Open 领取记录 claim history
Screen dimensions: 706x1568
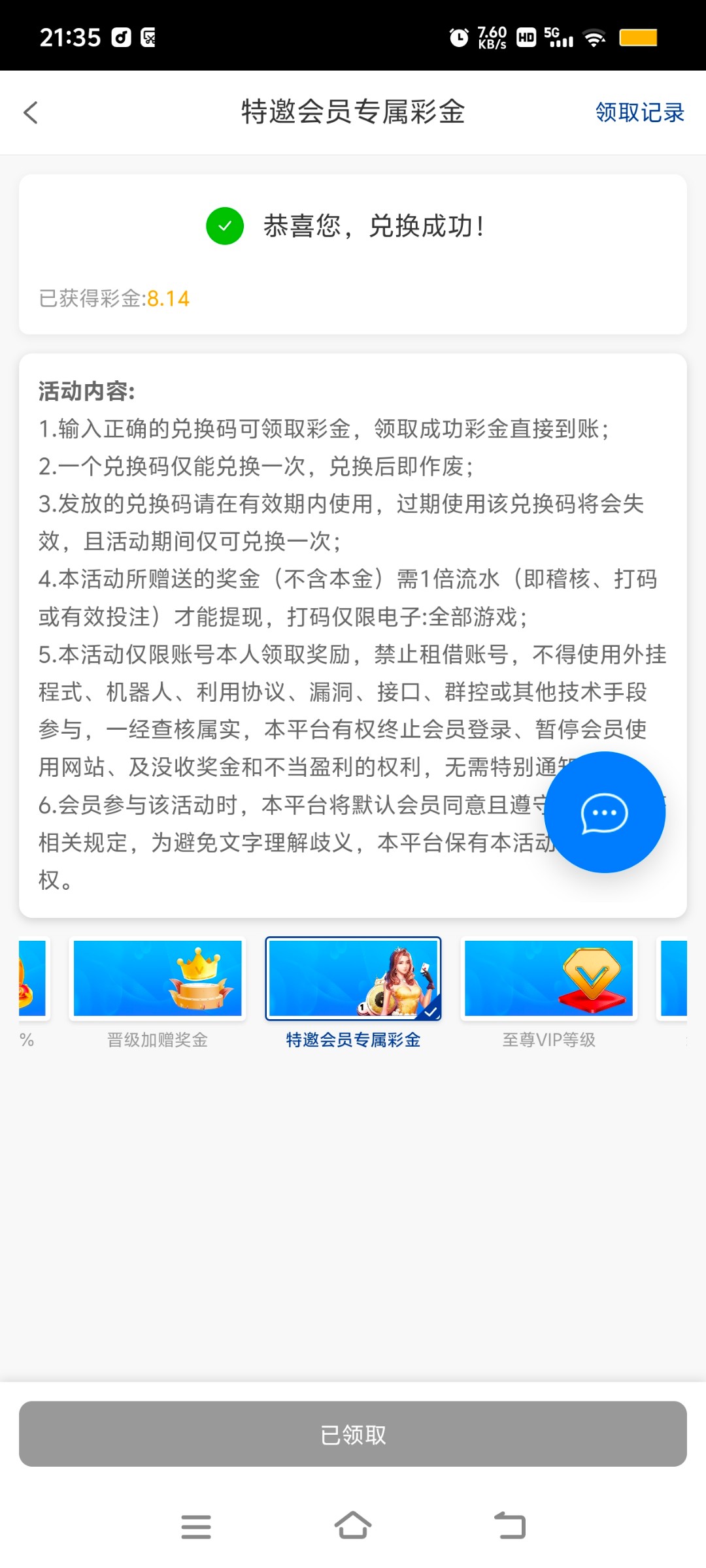639,112
